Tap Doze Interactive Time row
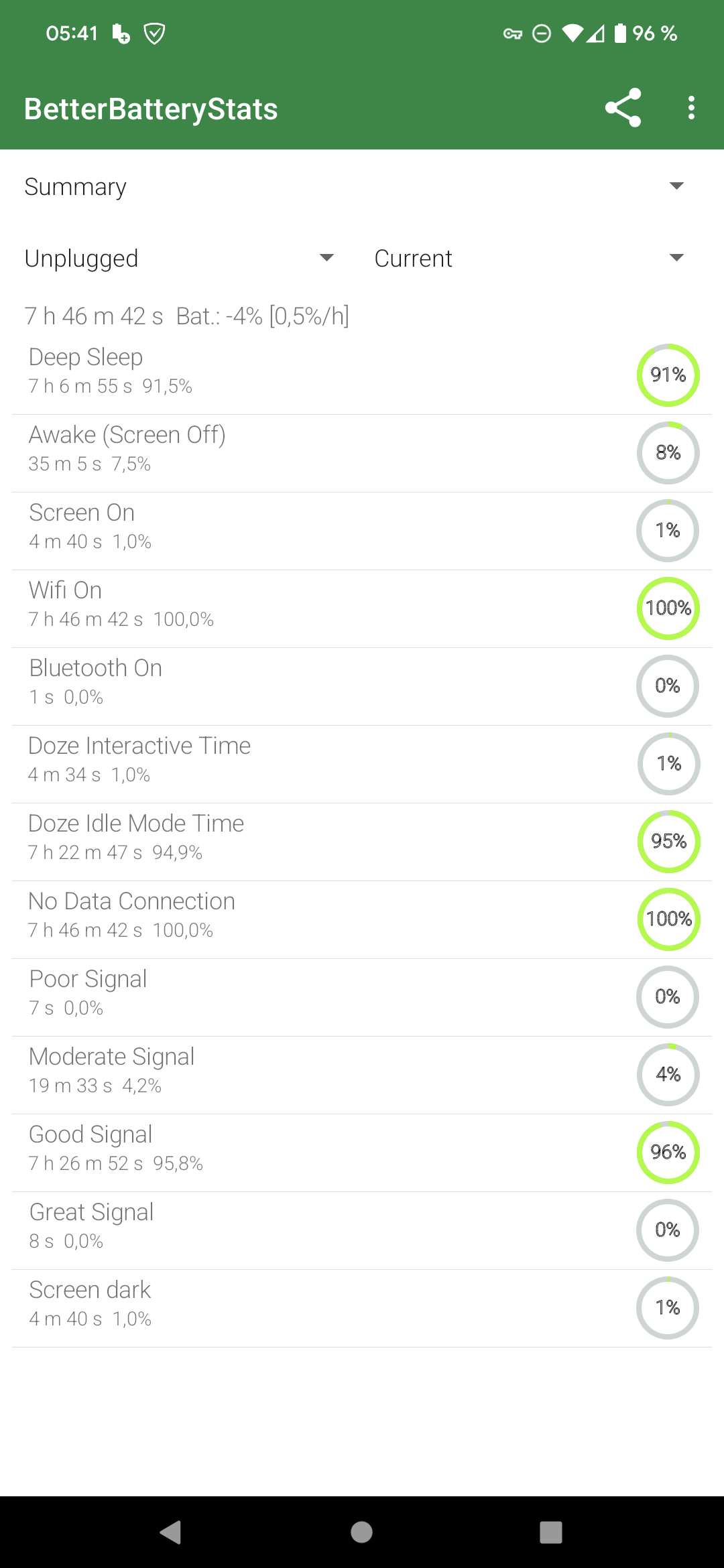 tap(362, 763)
